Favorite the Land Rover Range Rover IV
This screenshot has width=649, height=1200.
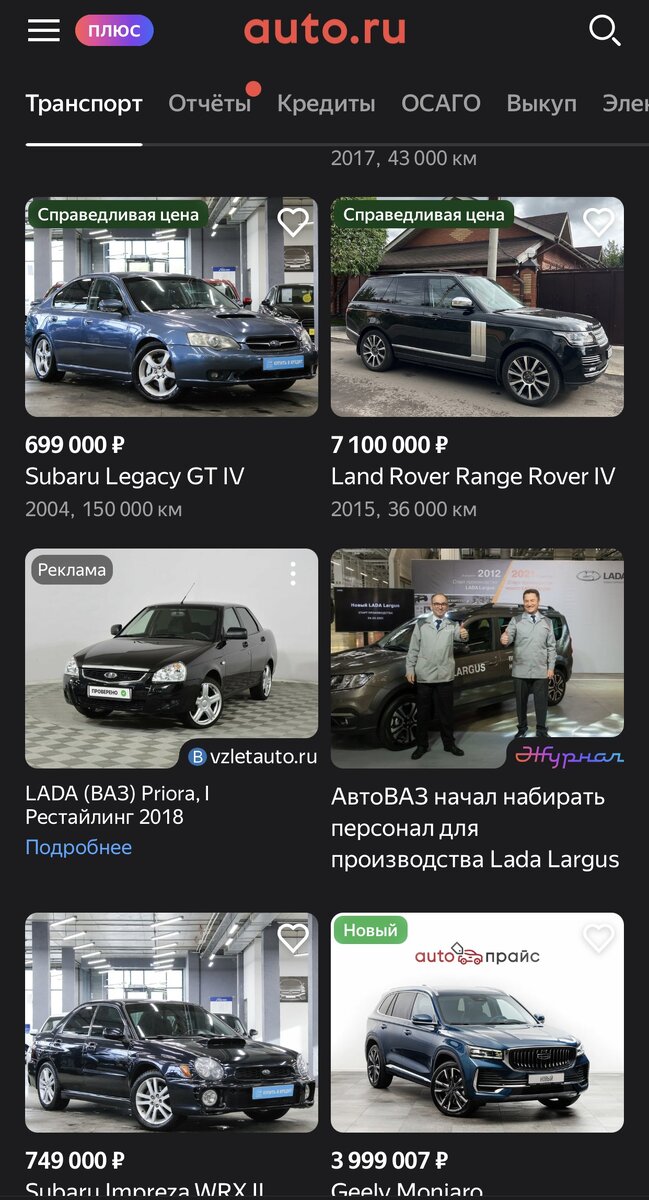pos(599,222)
